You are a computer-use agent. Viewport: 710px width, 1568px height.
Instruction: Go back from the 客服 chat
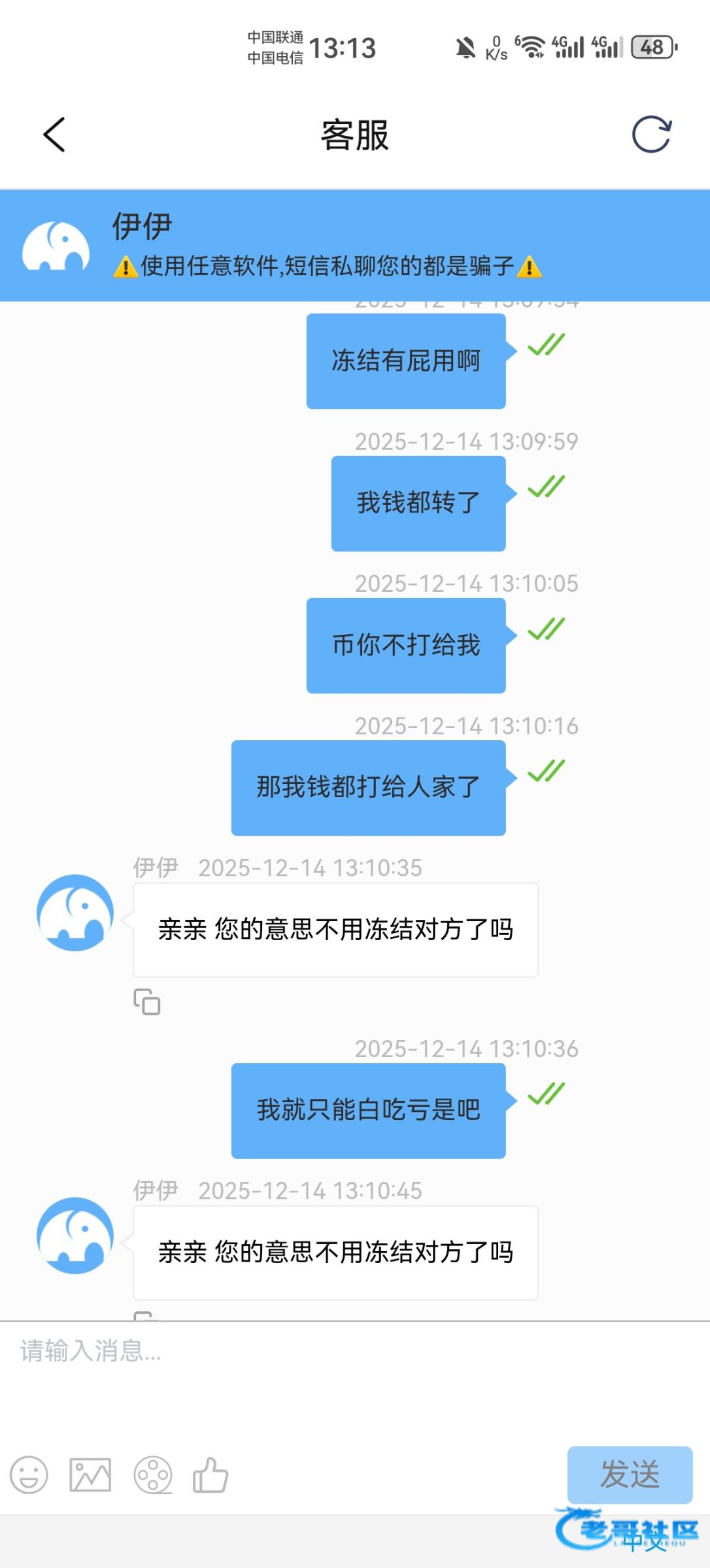coord(55,135)
